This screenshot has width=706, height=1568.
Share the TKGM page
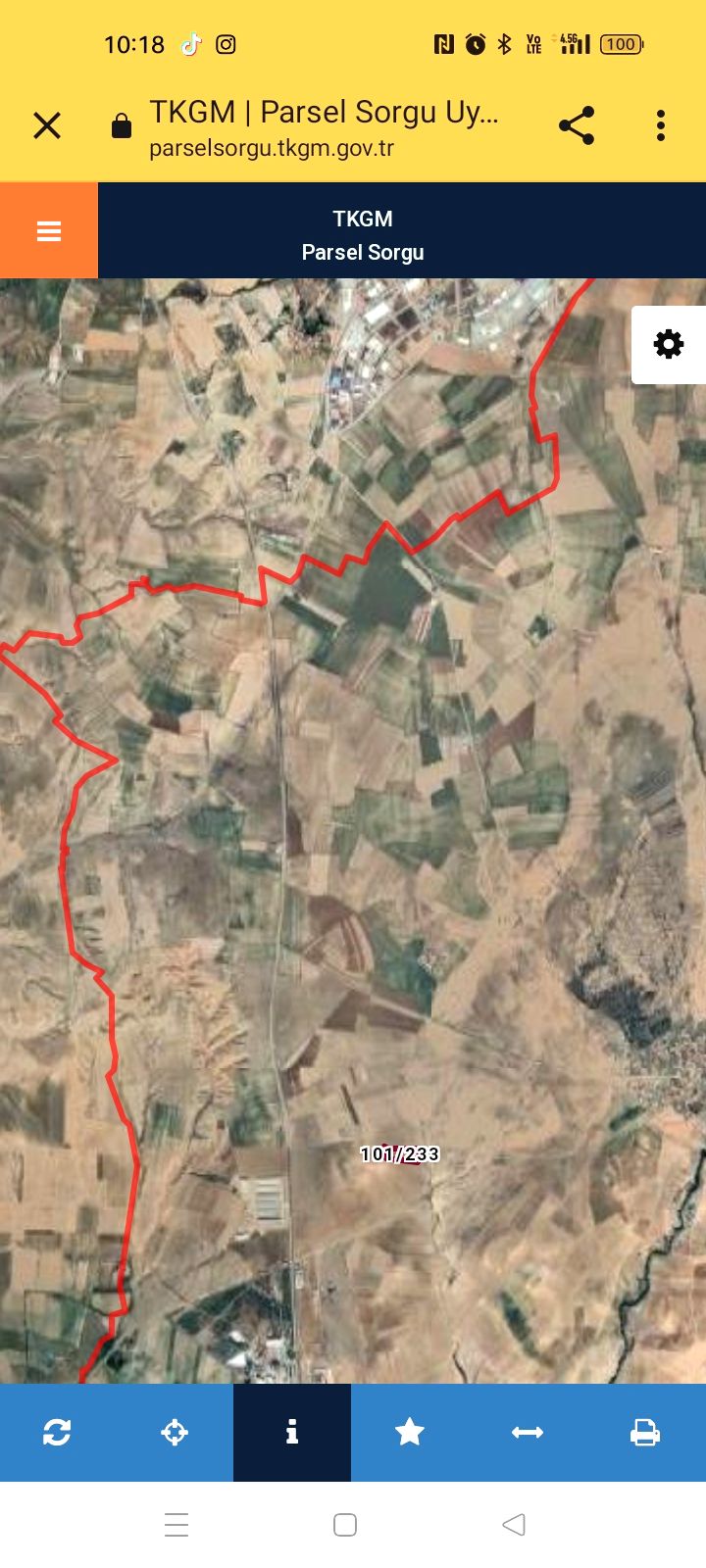point(577,125)
